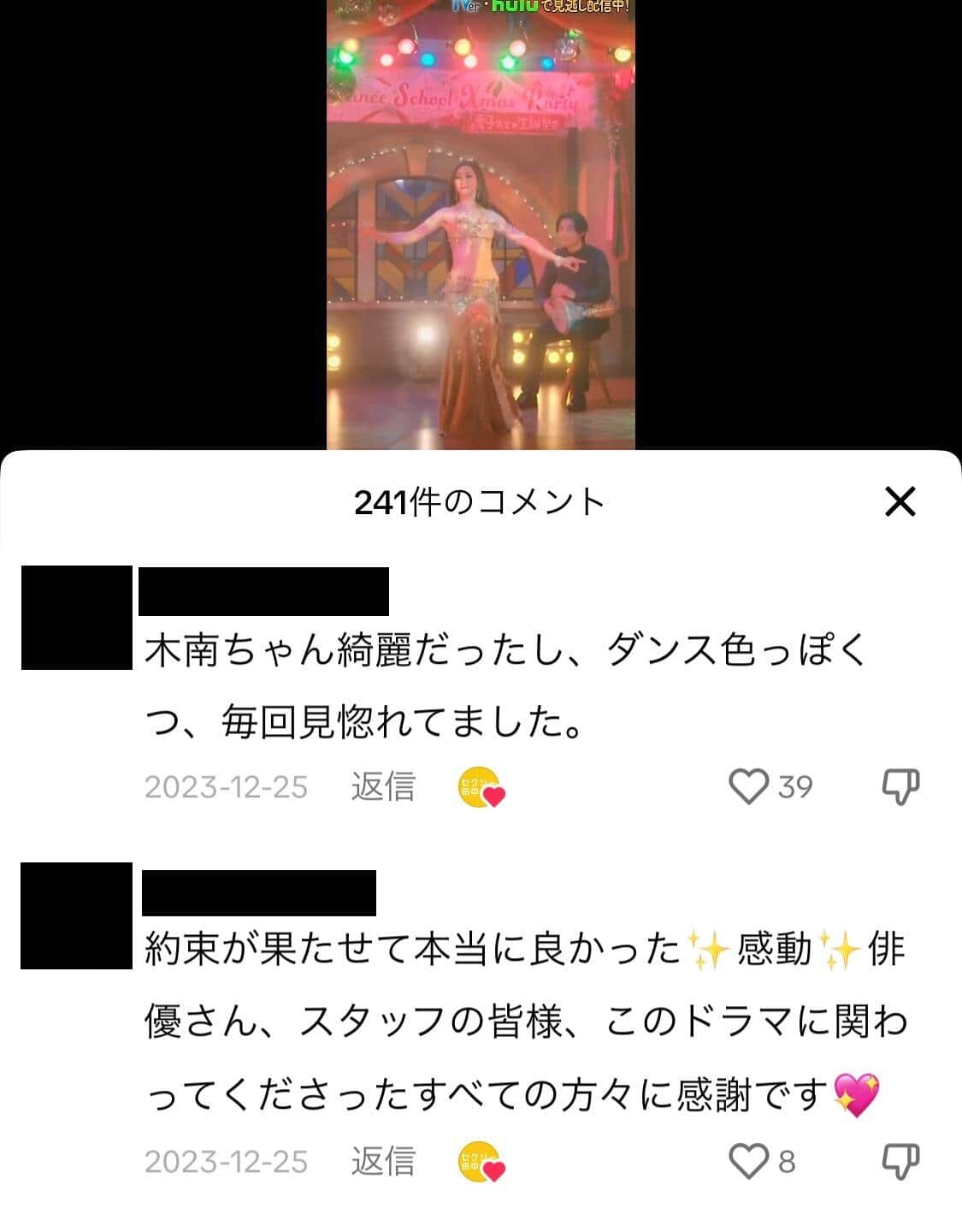This screenshot has width=962, height=1232.
Task: Click the 2023-12-25 date on the first comment
Action: point(227,787)
